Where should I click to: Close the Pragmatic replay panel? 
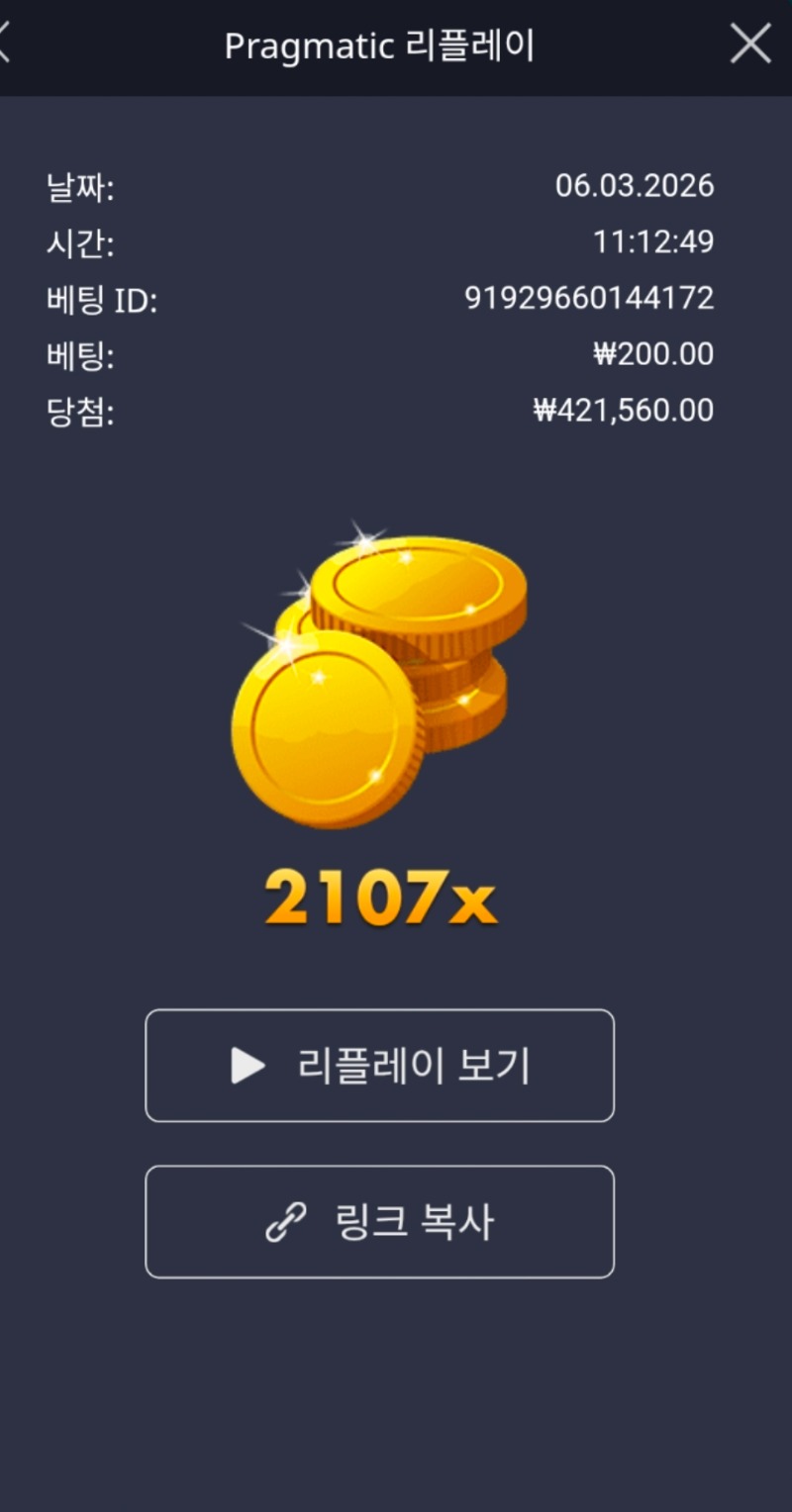pyautogui.click(x=749, y=45)
